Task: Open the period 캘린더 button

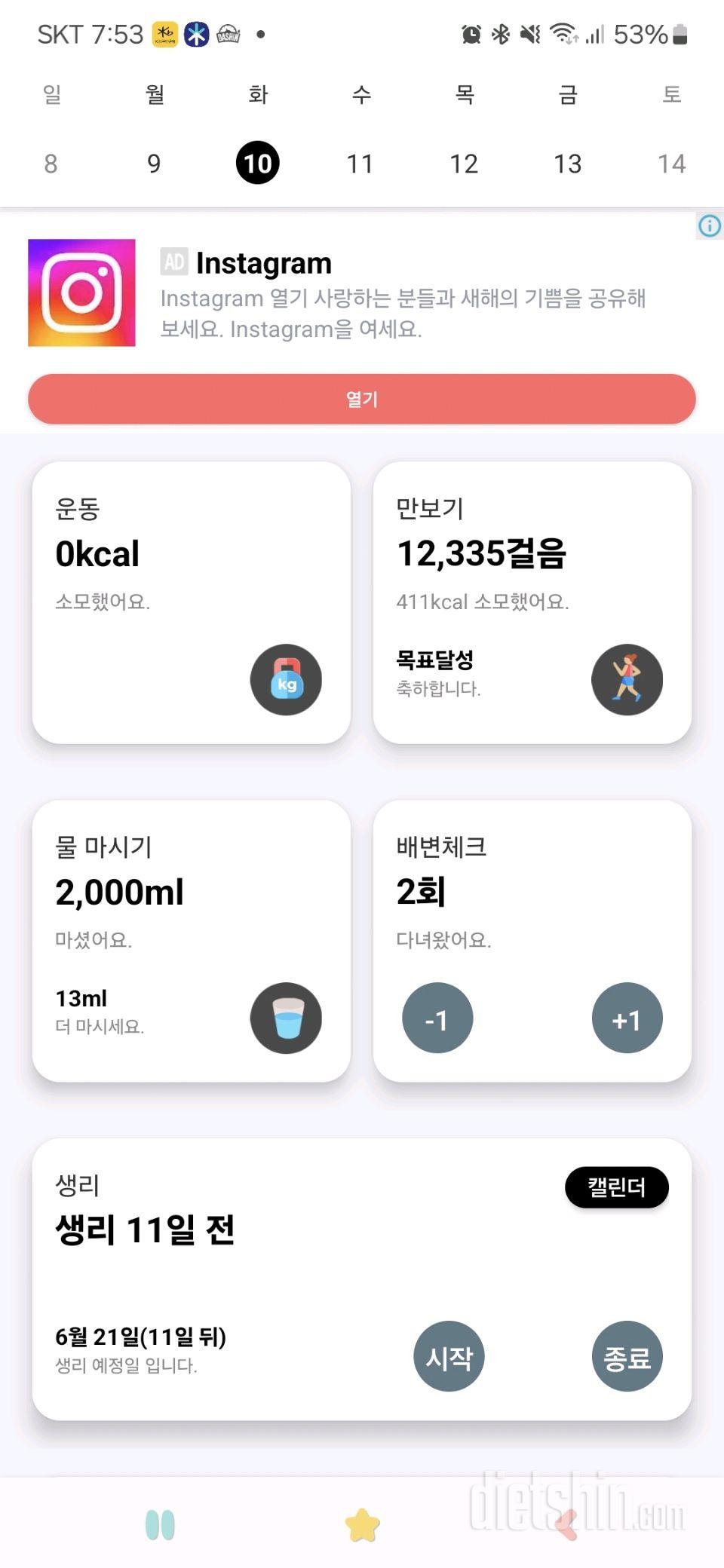Action: click(x=616, y=1187)
